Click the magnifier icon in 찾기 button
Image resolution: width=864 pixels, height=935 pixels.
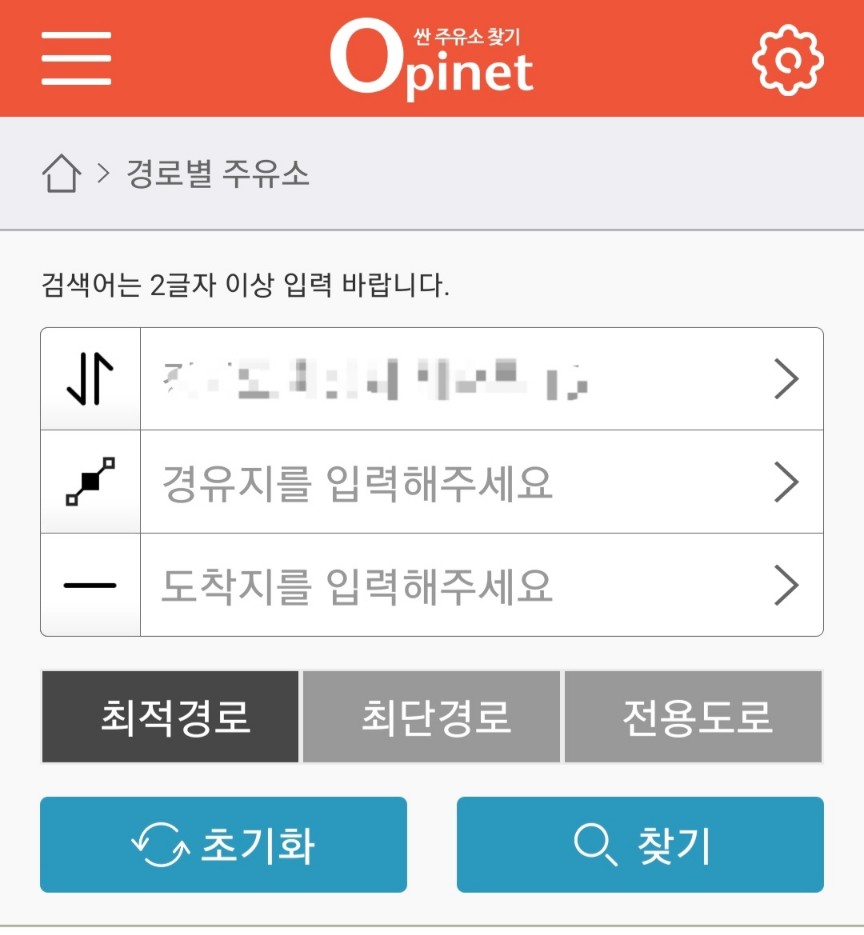(594, 844)
